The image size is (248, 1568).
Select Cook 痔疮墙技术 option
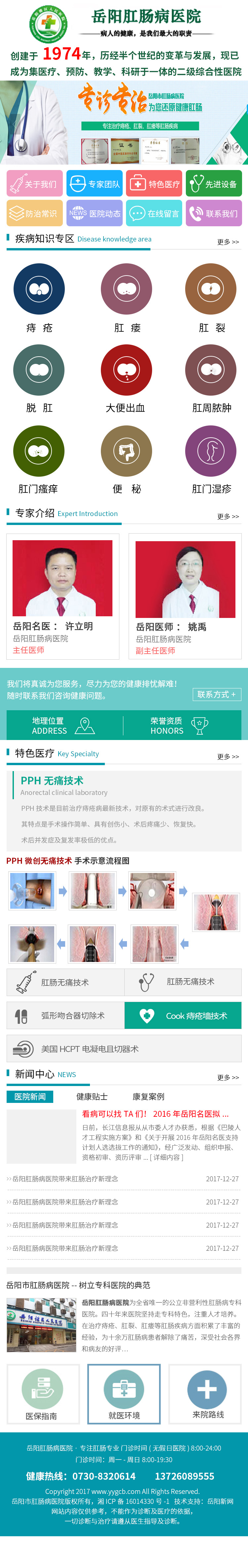(x=183, y=1015)
